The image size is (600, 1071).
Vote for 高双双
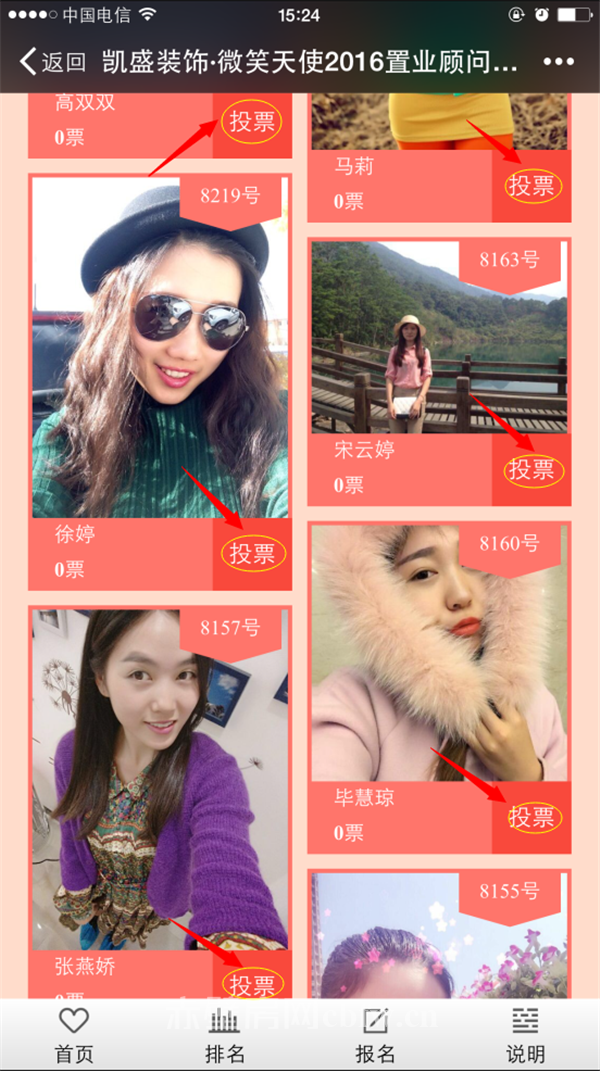coord(253,123)
